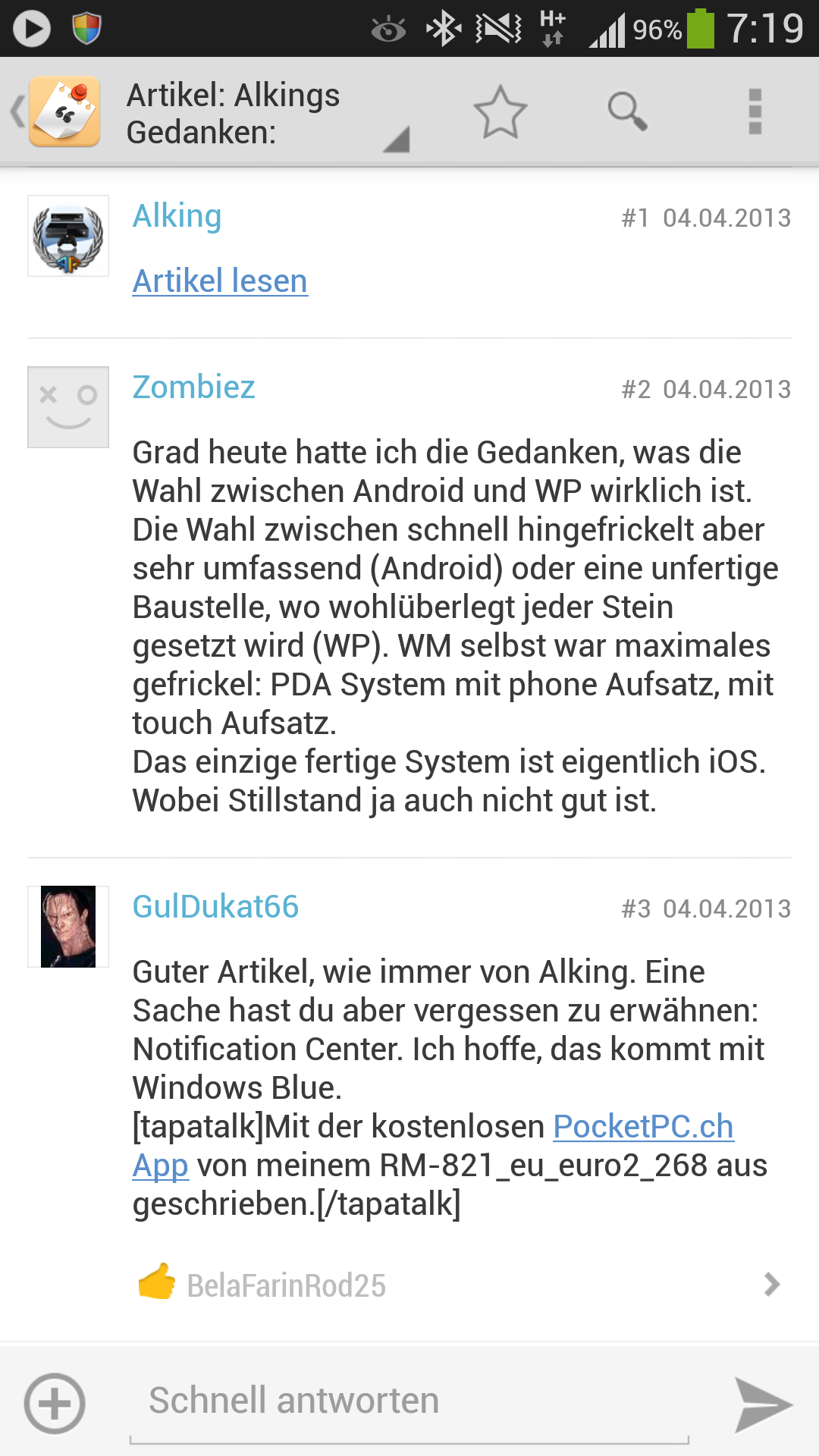
Task: Tap Alking's avatar picture
Action: (x=68, y=236)
